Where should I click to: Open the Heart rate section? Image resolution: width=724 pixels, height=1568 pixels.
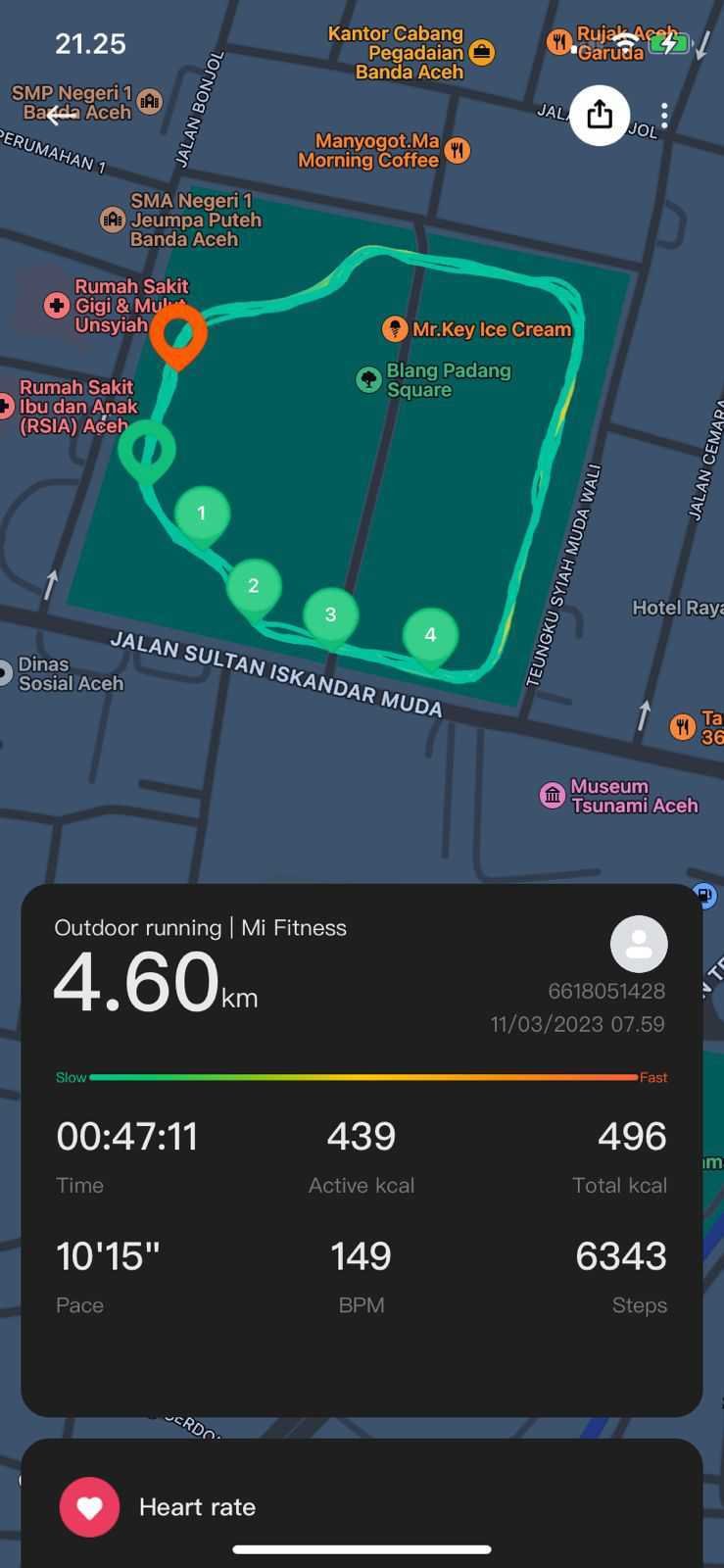(x=362, y=1505)
